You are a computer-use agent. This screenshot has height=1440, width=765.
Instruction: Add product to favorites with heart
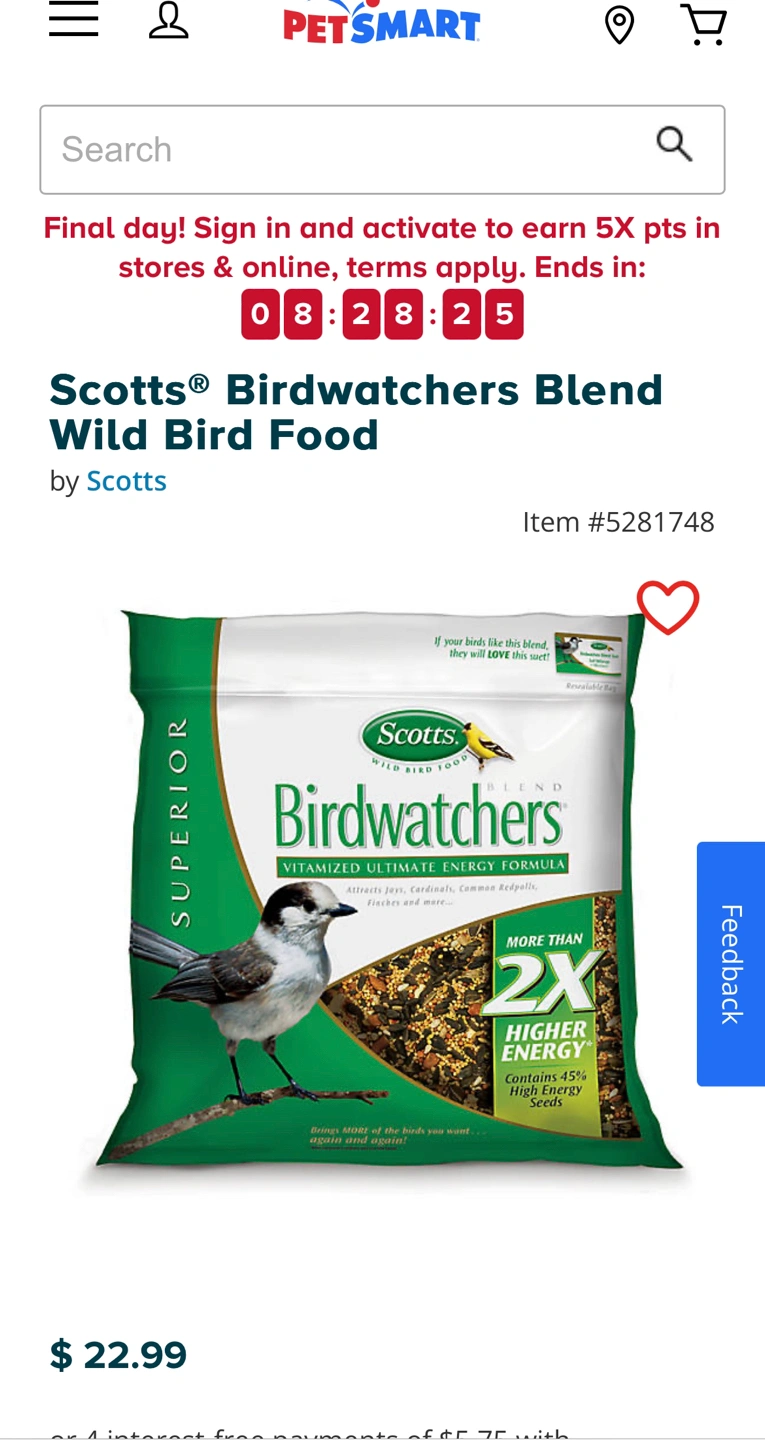coord(668,607)
